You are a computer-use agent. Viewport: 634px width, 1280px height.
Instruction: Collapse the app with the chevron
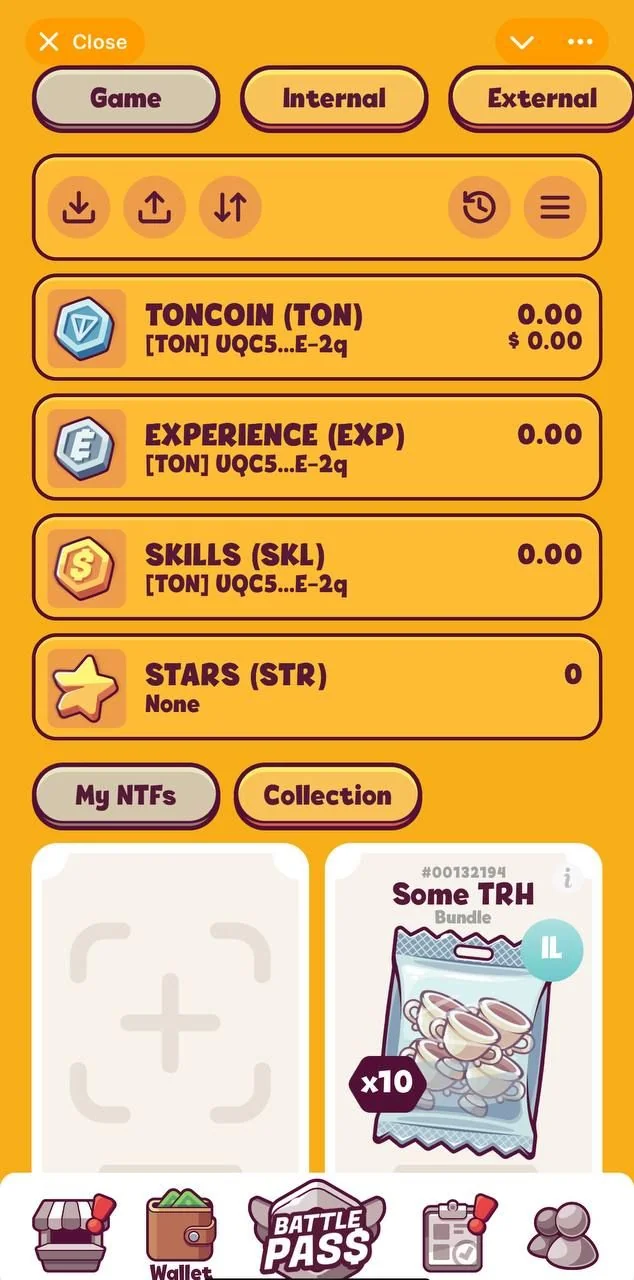(522, 42)
